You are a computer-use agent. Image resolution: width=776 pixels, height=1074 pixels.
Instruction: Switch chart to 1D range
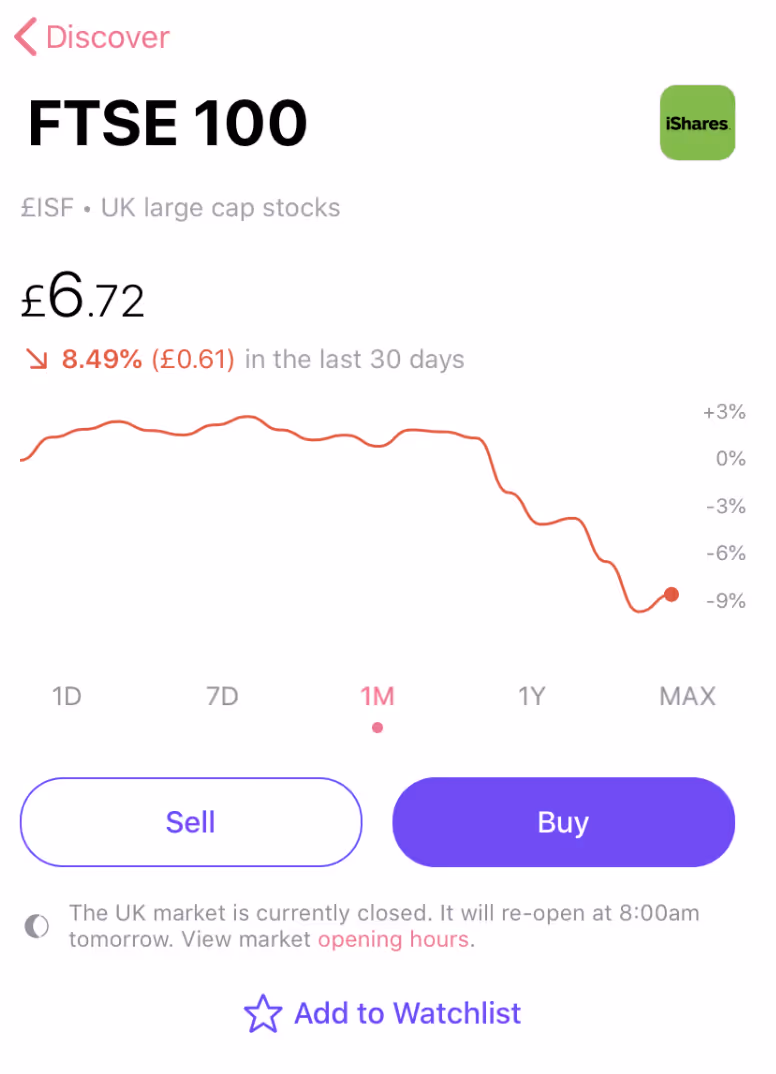pyautogui.click(x=66, y=696)
